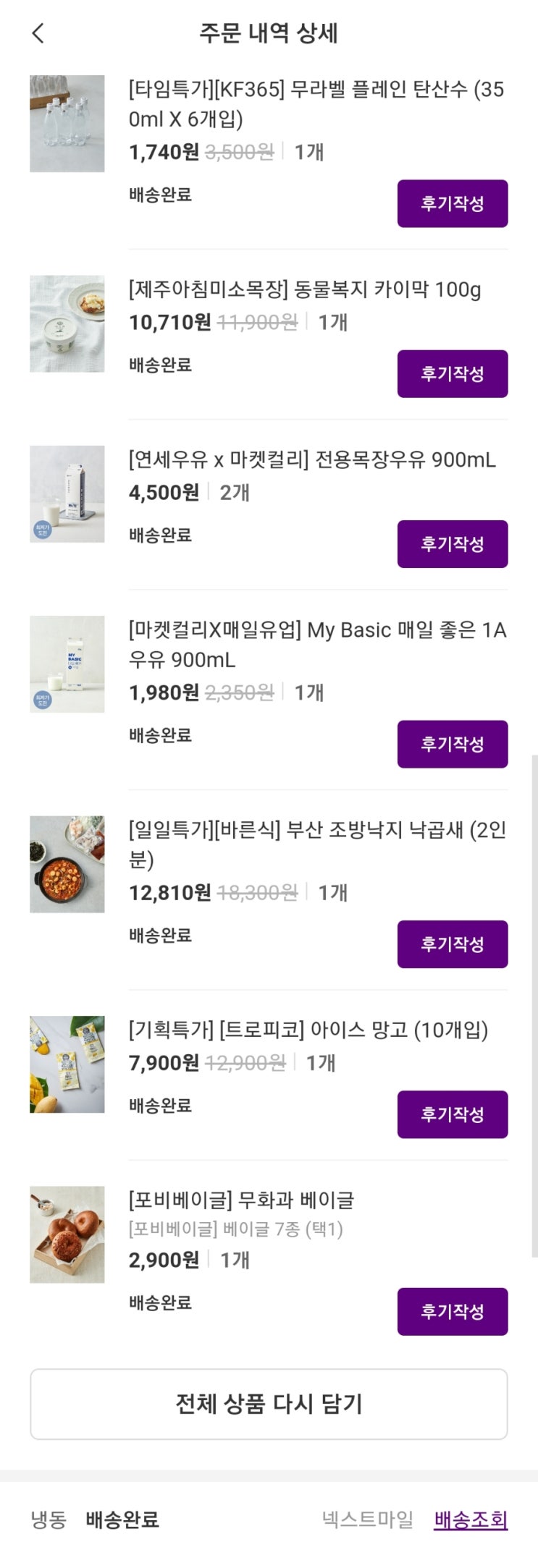The height and width of the screenshot is (1568, 538).
Task: Open the 아이스 망고 product image
Action: (67, 1064)
